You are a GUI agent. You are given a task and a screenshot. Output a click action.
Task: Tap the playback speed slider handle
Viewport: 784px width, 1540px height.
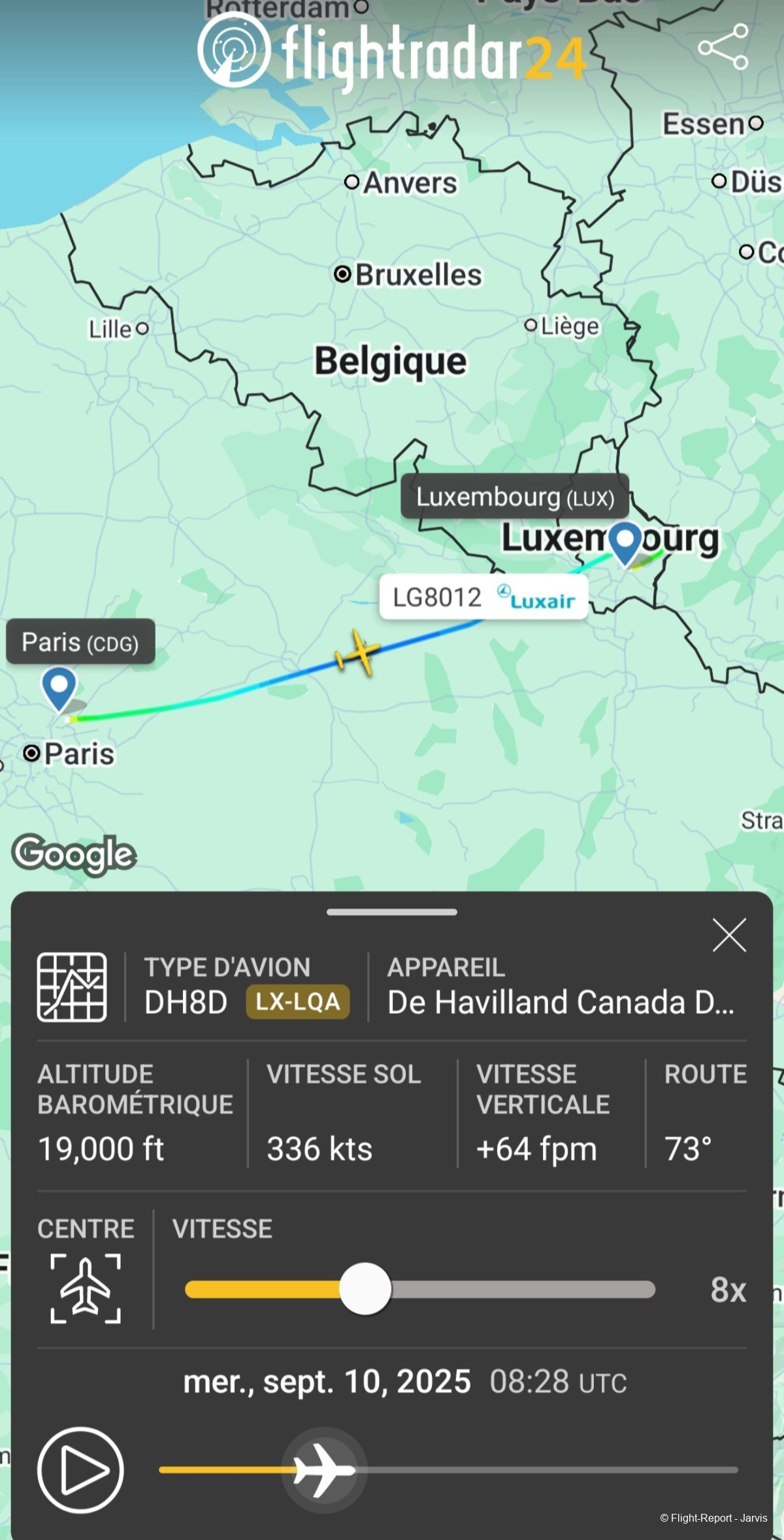point(365,1289)
